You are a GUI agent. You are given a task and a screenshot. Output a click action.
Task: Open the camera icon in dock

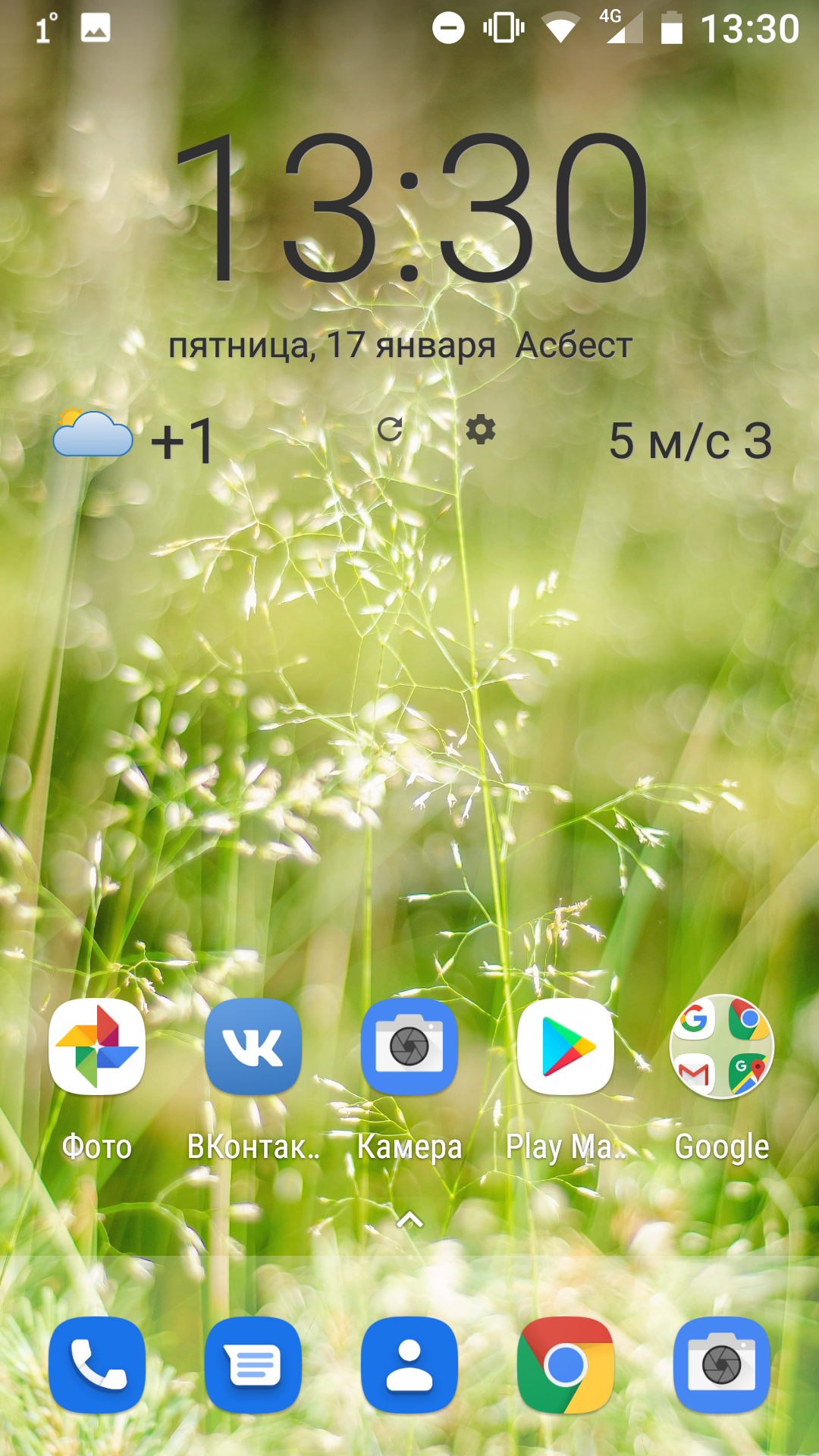[722, 1365]
